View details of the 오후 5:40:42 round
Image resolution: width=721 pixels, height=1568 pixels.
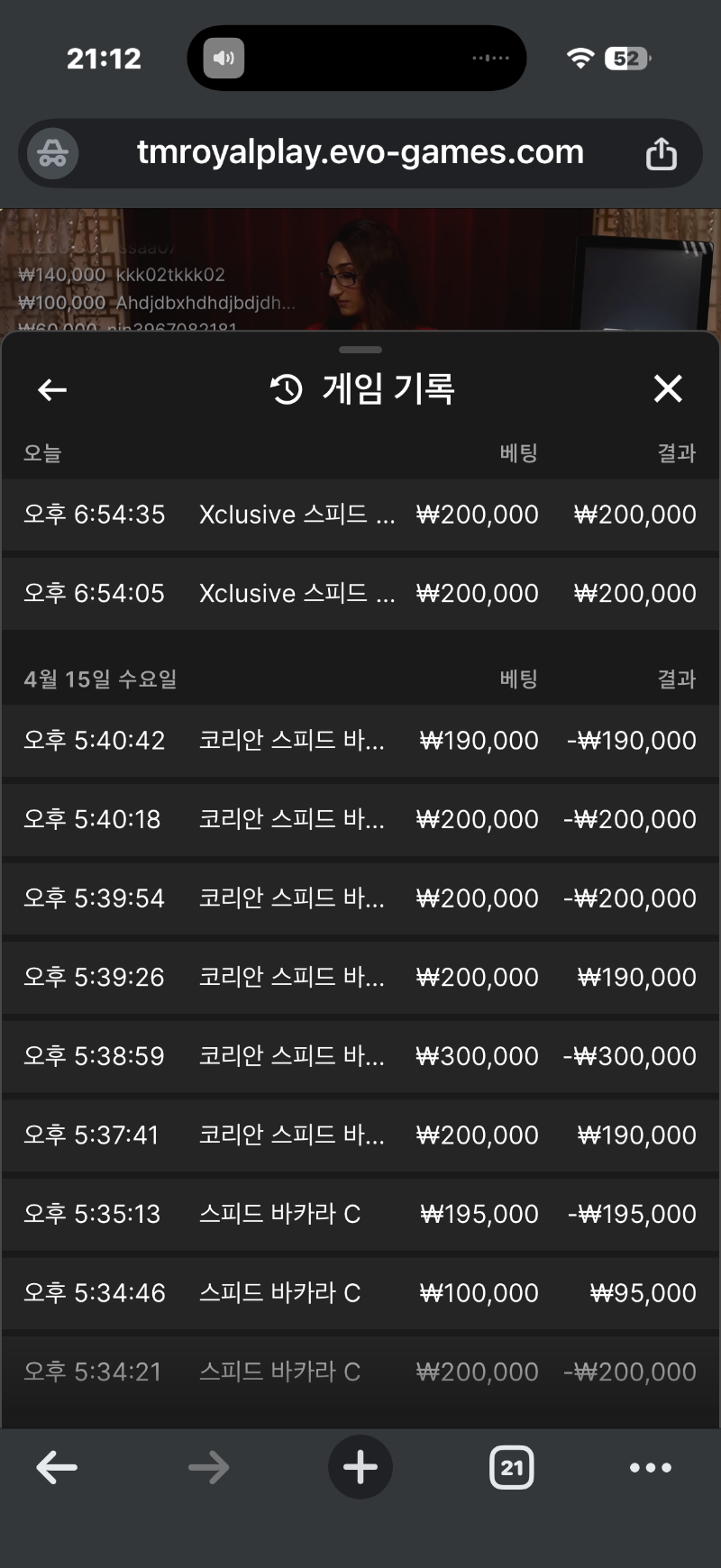click(360, 741)
